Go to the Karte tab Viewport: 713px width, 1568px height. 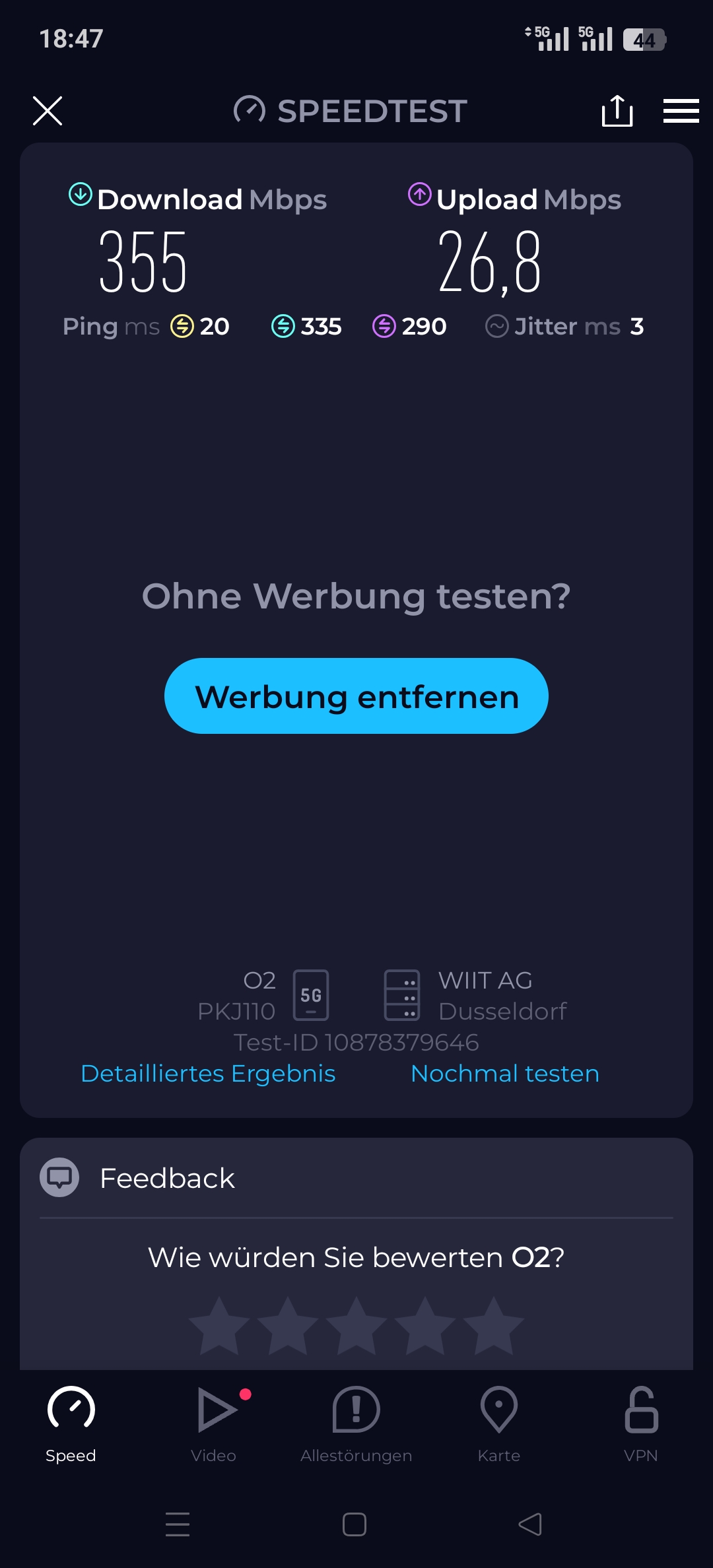tap(499, 1424)
